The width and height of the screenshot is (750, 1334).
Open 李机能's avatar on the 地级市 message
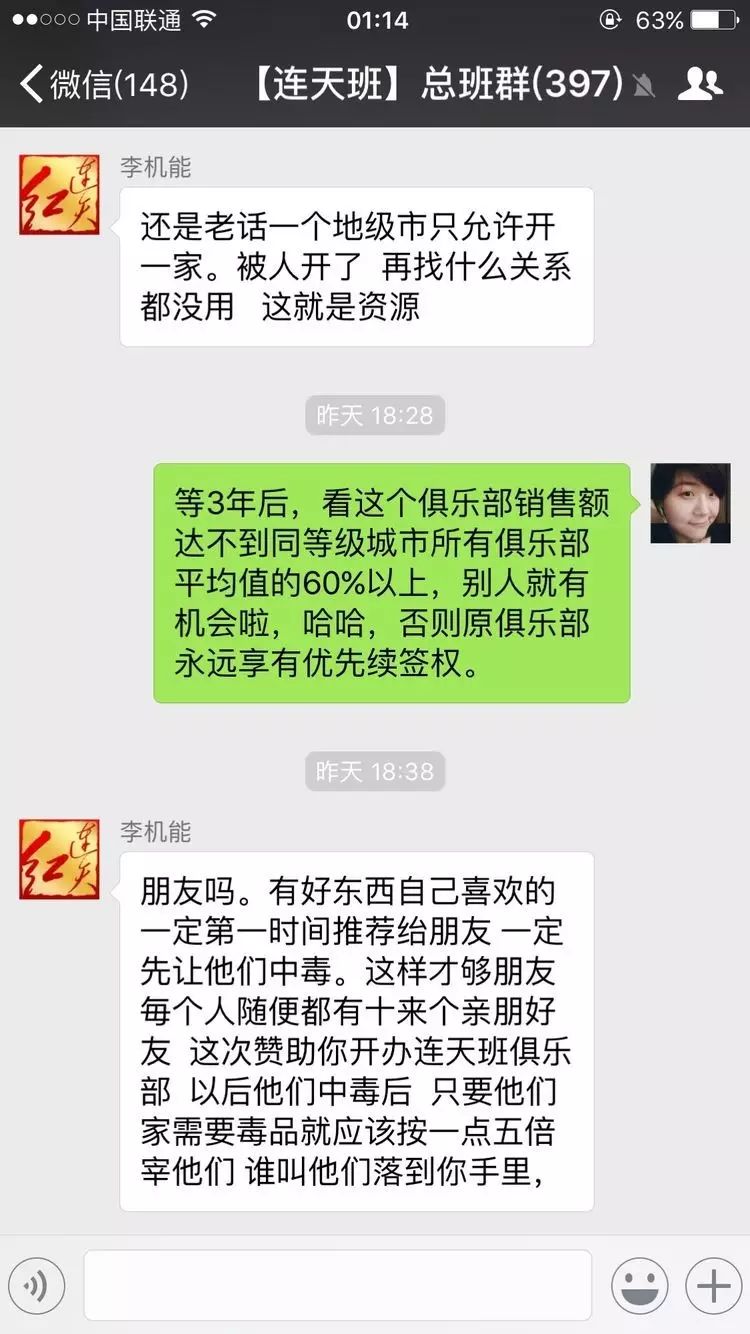pos(59,195)
